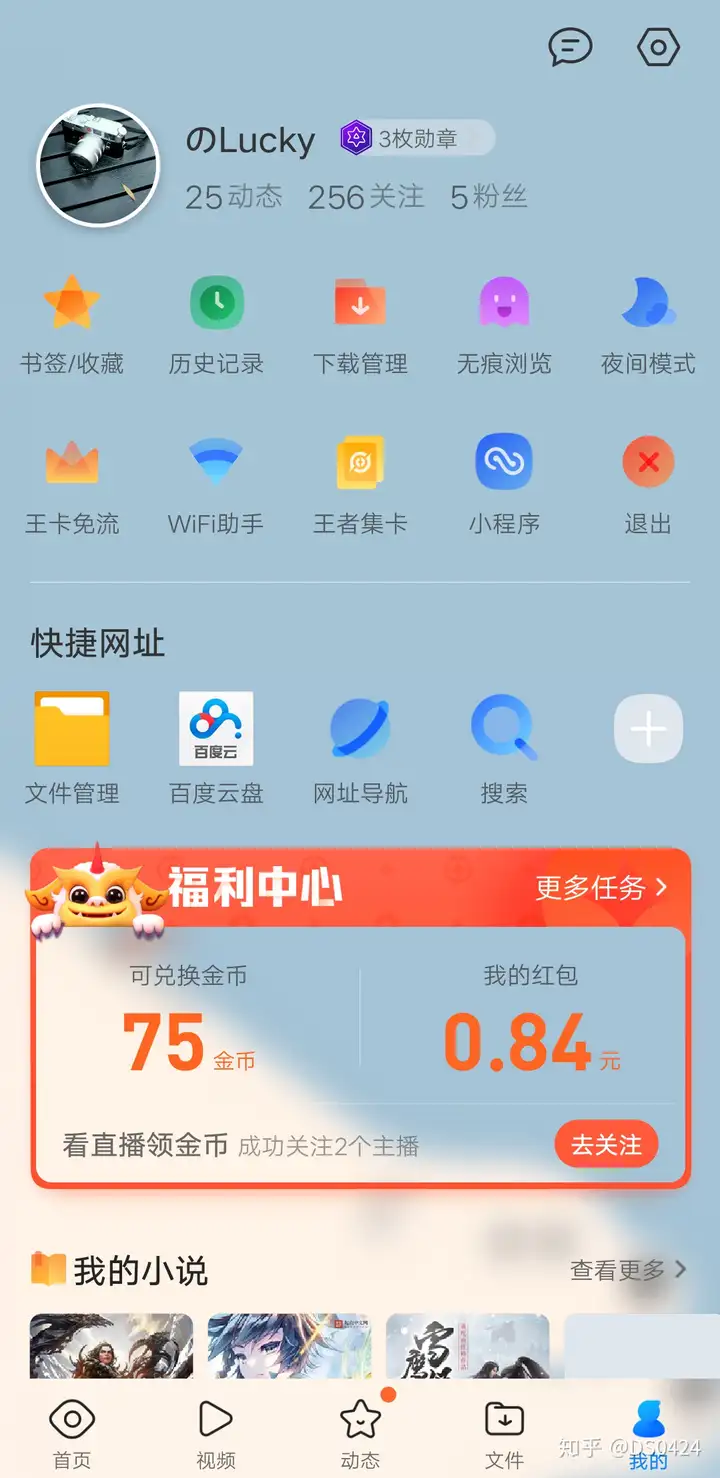720x1478 pixels.
Task: Add a new quick link shortcut
Action: tap(648, 730)
